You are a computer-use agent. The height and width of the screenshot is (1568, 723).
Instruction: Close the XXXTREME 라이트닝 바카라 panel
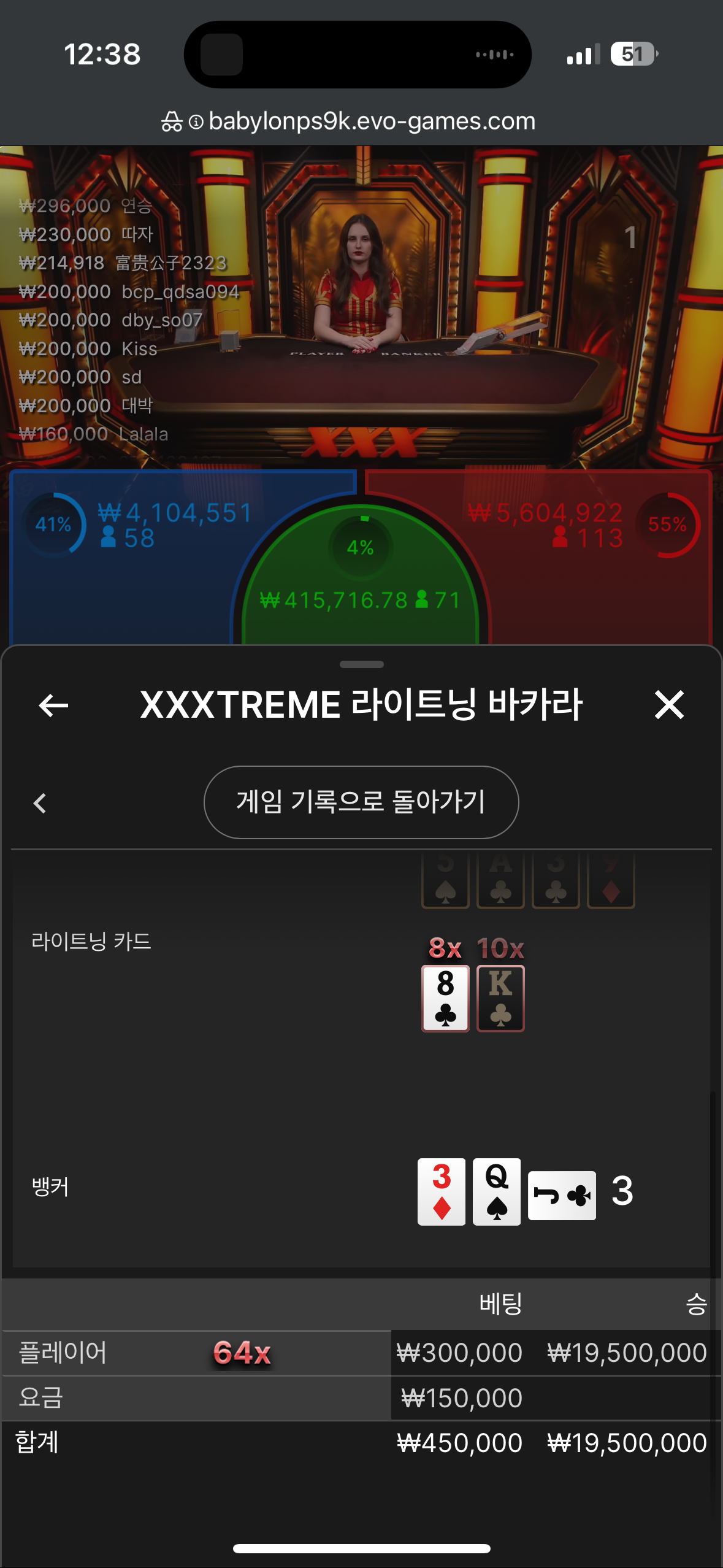tap(668, 705)
